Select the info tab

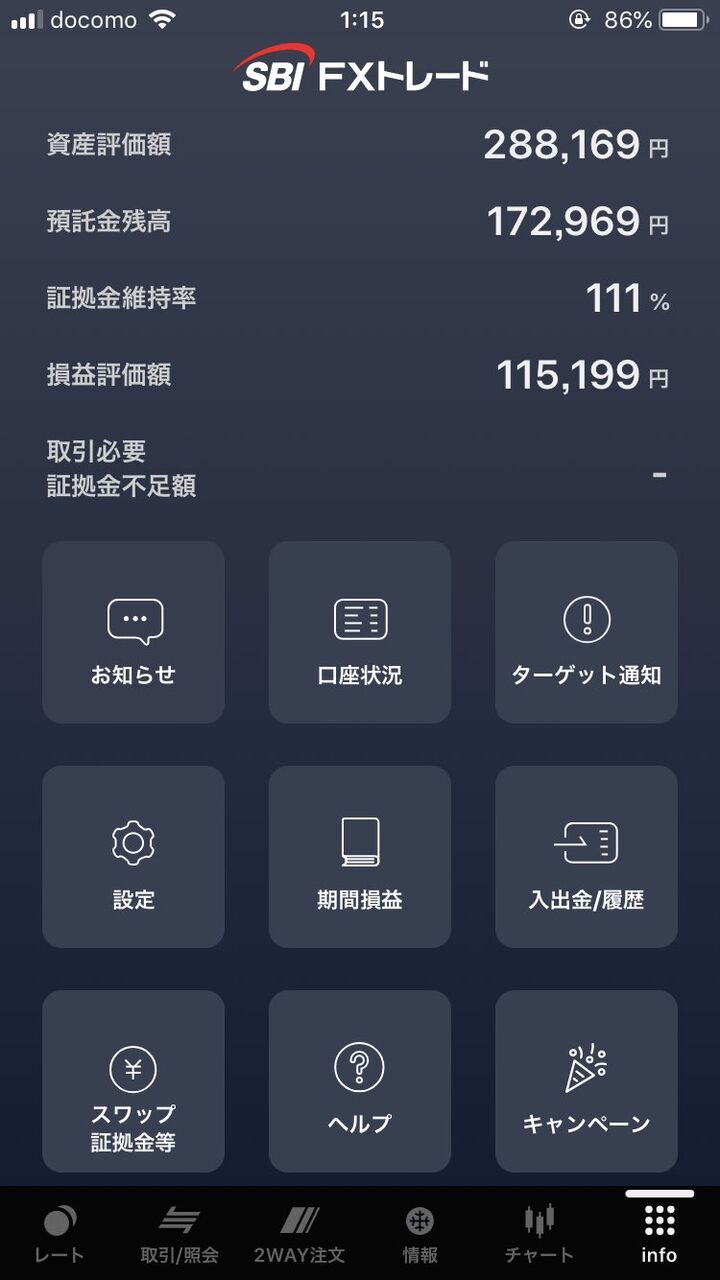click(659, 1234)
